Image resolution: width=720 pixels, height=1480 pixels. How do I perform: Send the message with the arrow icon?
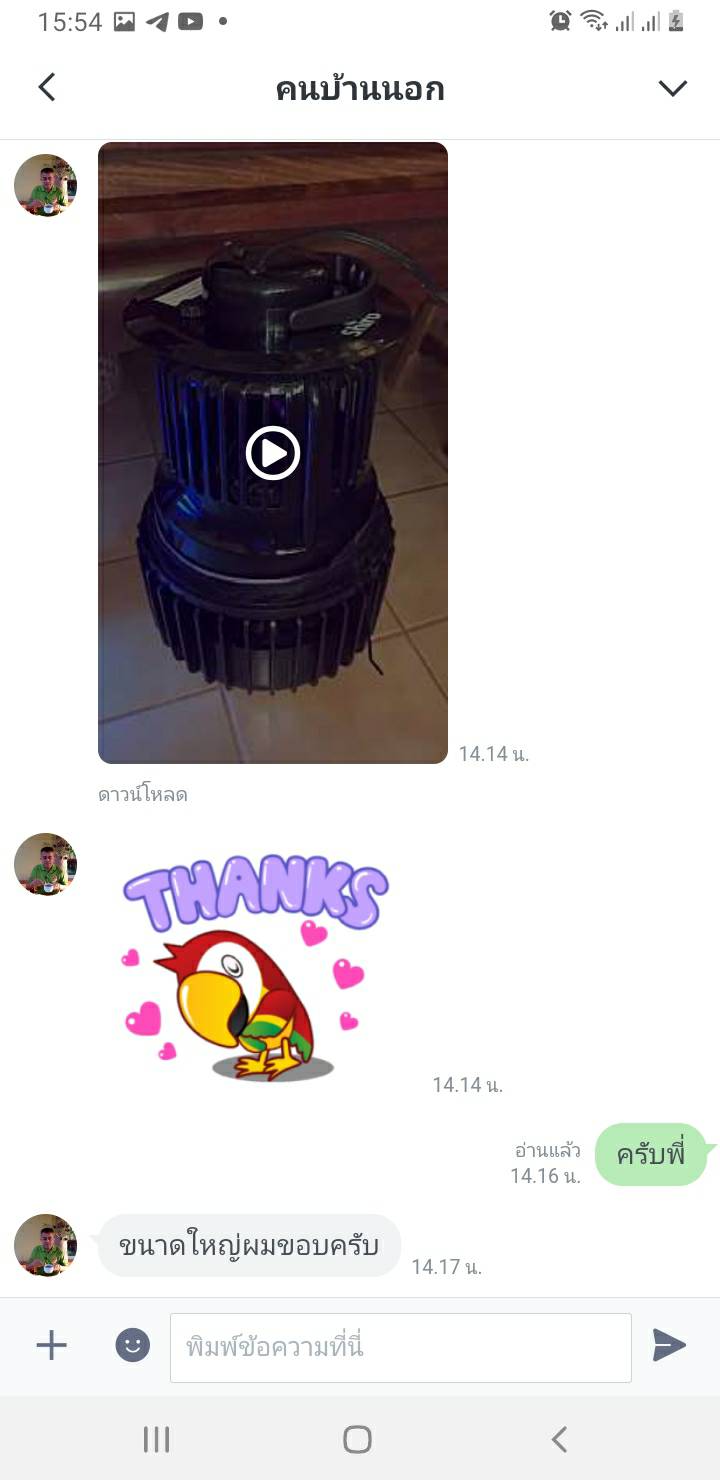[669, 1345]
